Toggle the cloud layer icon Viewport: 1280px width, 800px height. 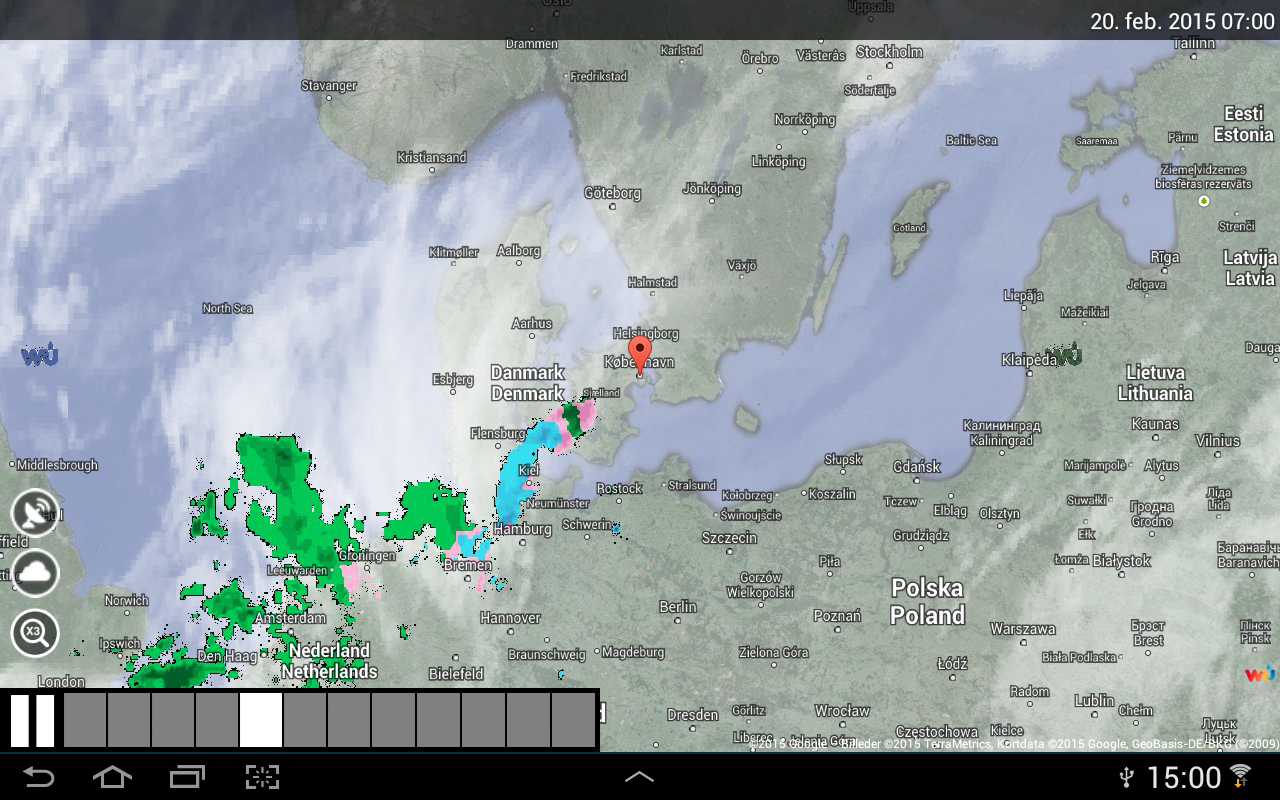pos(35,573)
